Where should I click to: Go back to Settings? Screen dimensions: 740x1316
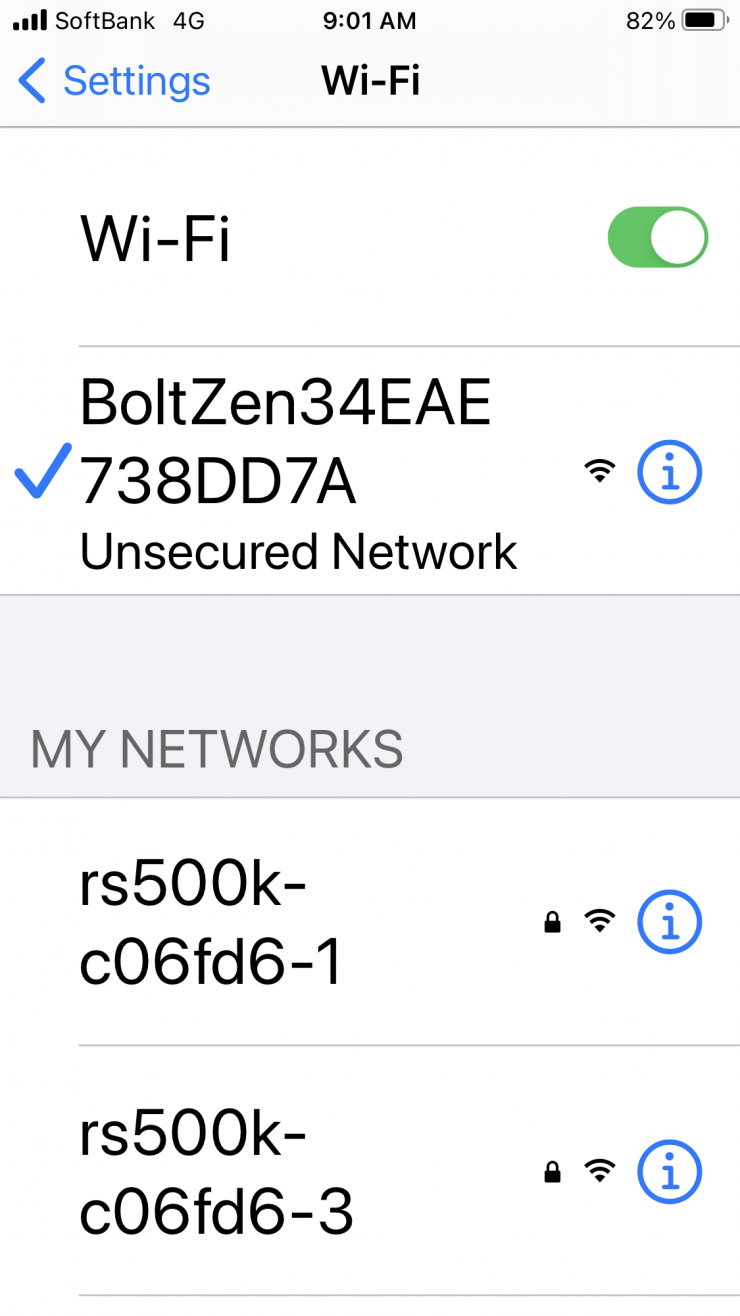click(x=114, y=81)
